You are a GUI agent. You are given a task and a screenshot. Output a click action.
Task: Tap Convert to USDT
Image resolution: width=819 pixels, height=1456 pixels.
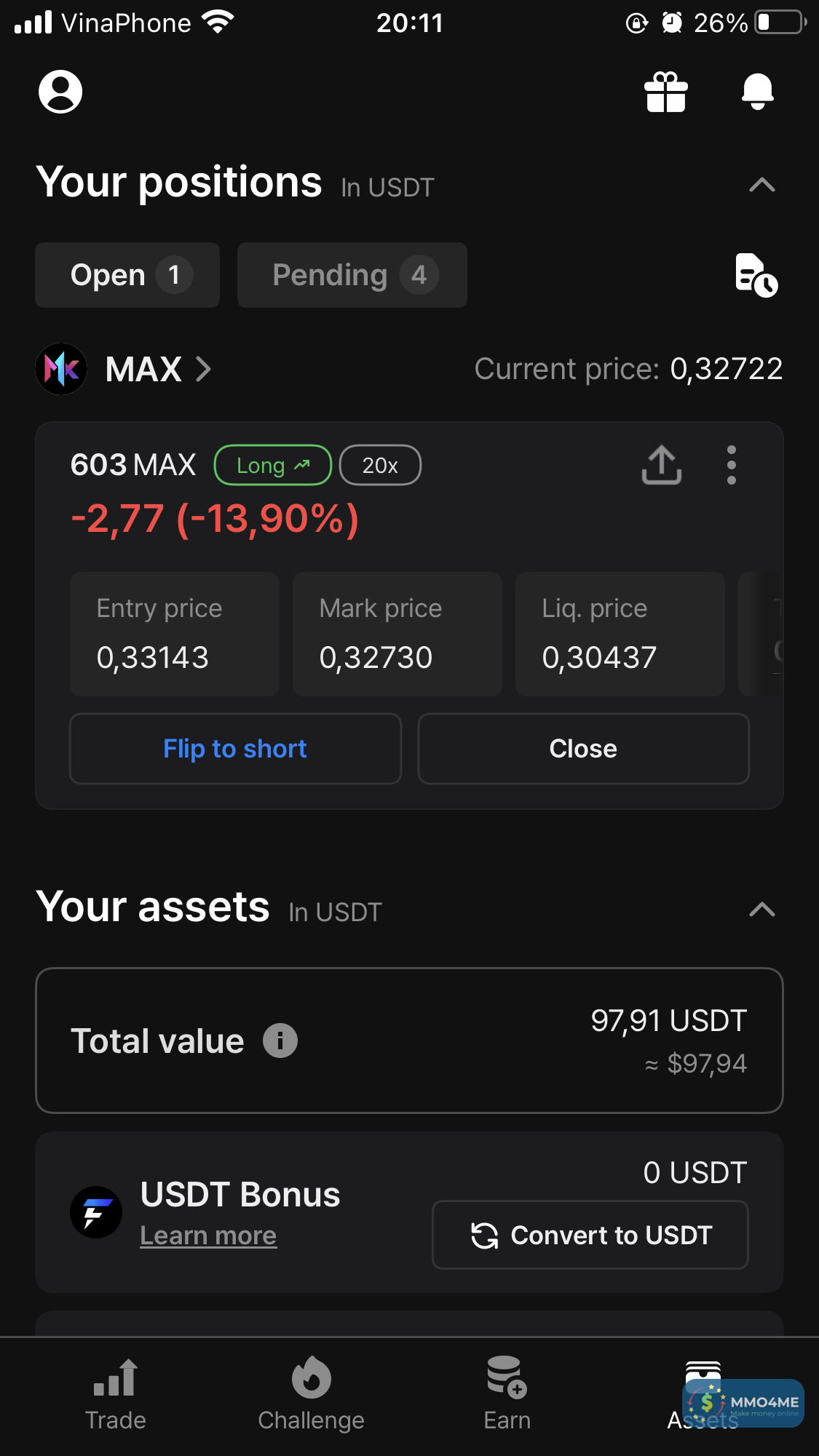click(x=590, y=1235)
